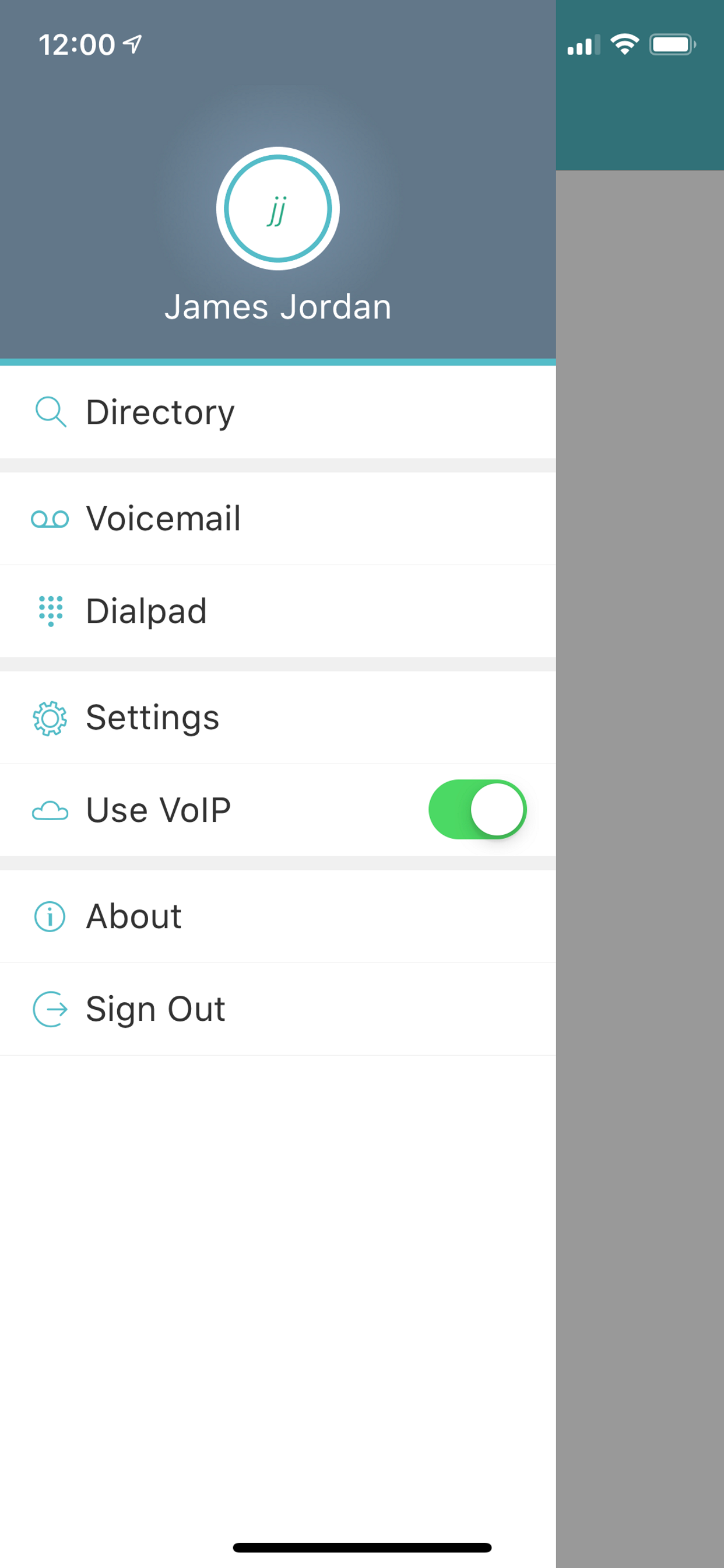Click the Voicemail tape icon
Screen dimensions: 724x1568
point(50,519)
